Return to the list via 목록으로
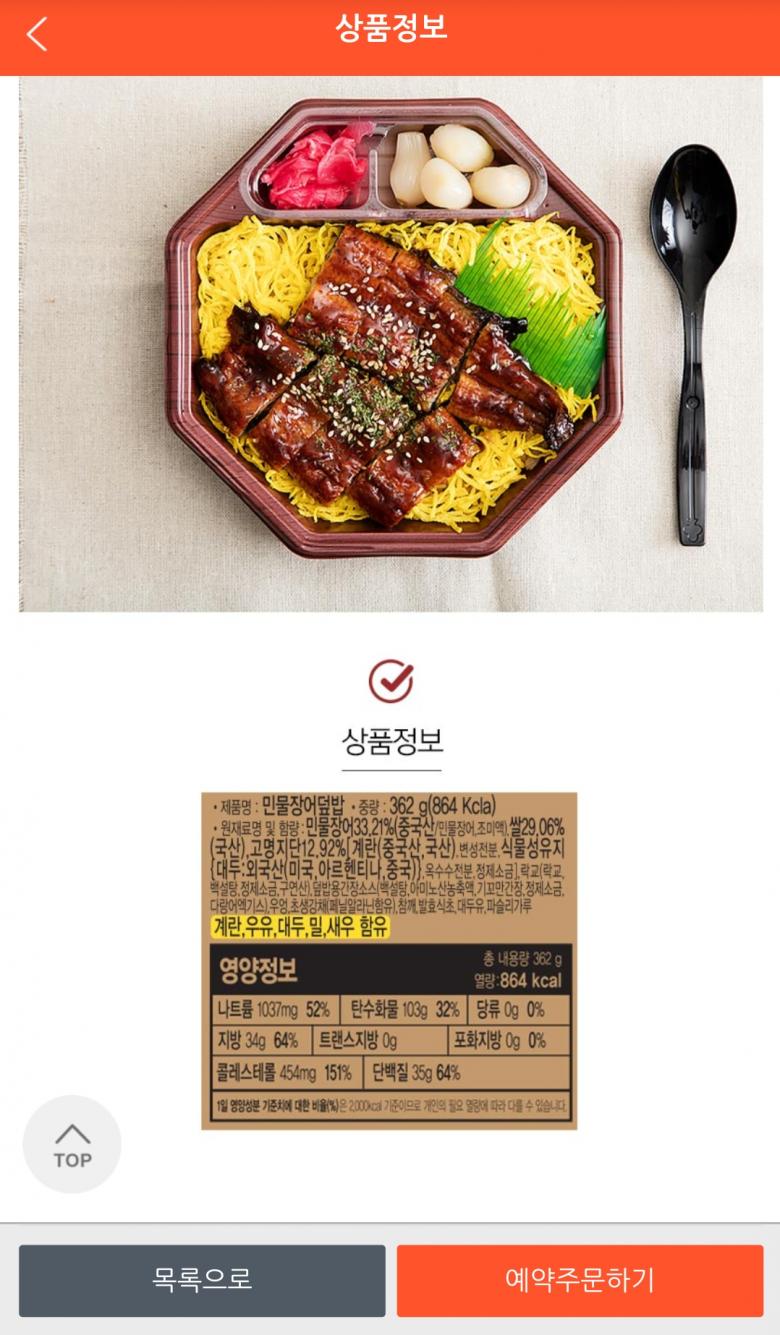 pyautogui.click(x=202, y=1280)
